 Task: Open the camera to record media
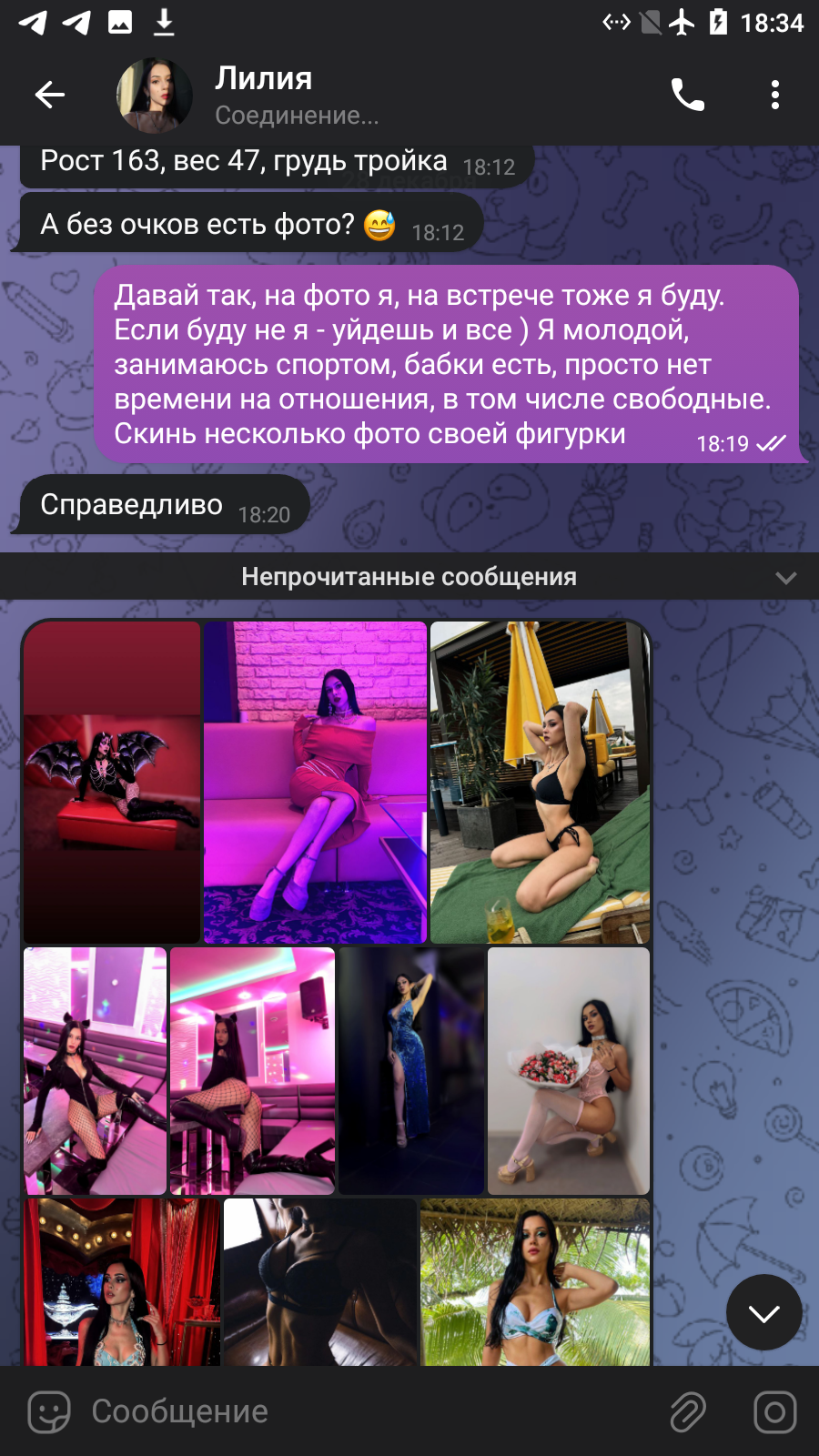(x=775, y=1412)
